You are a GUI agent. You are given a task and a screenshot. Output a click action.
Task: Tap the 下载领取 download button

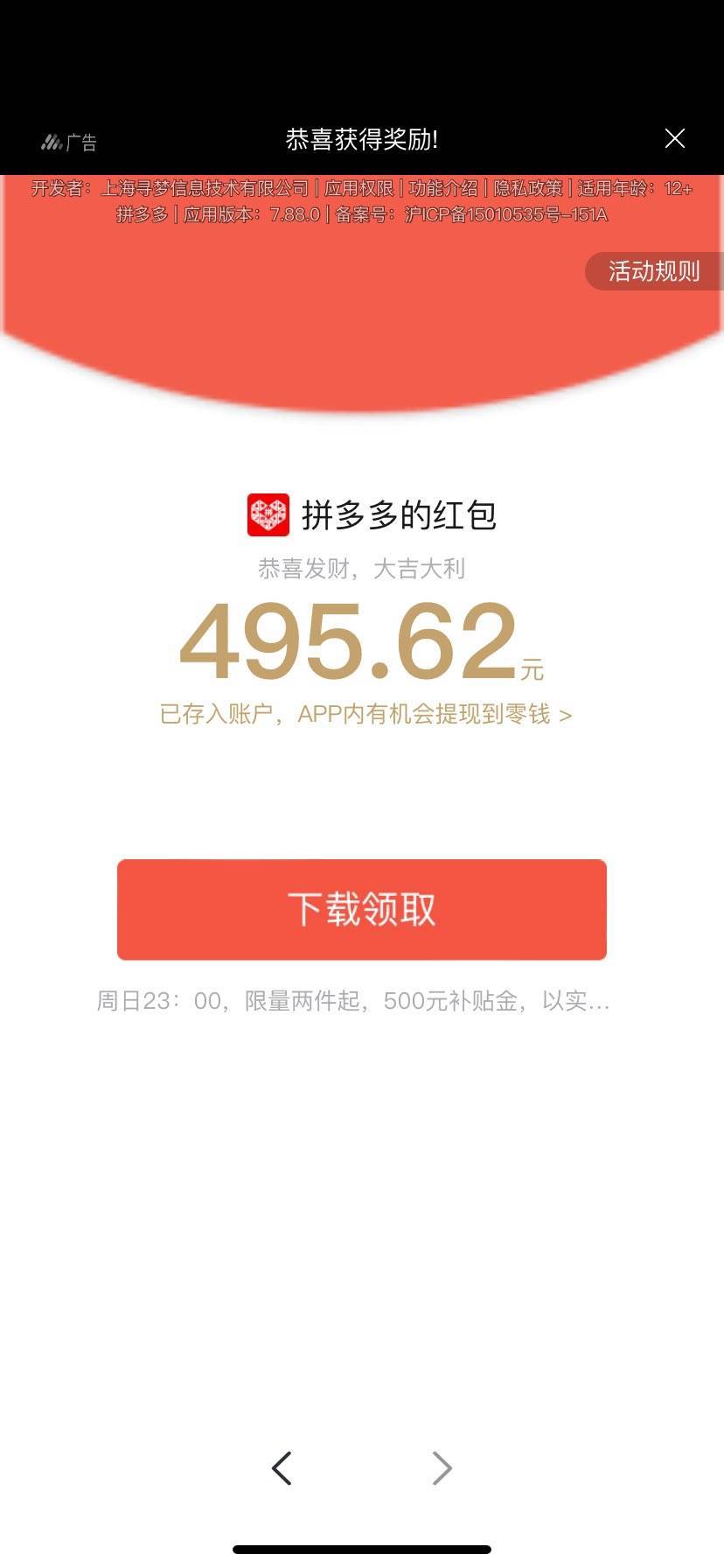[x=361, y=909]
